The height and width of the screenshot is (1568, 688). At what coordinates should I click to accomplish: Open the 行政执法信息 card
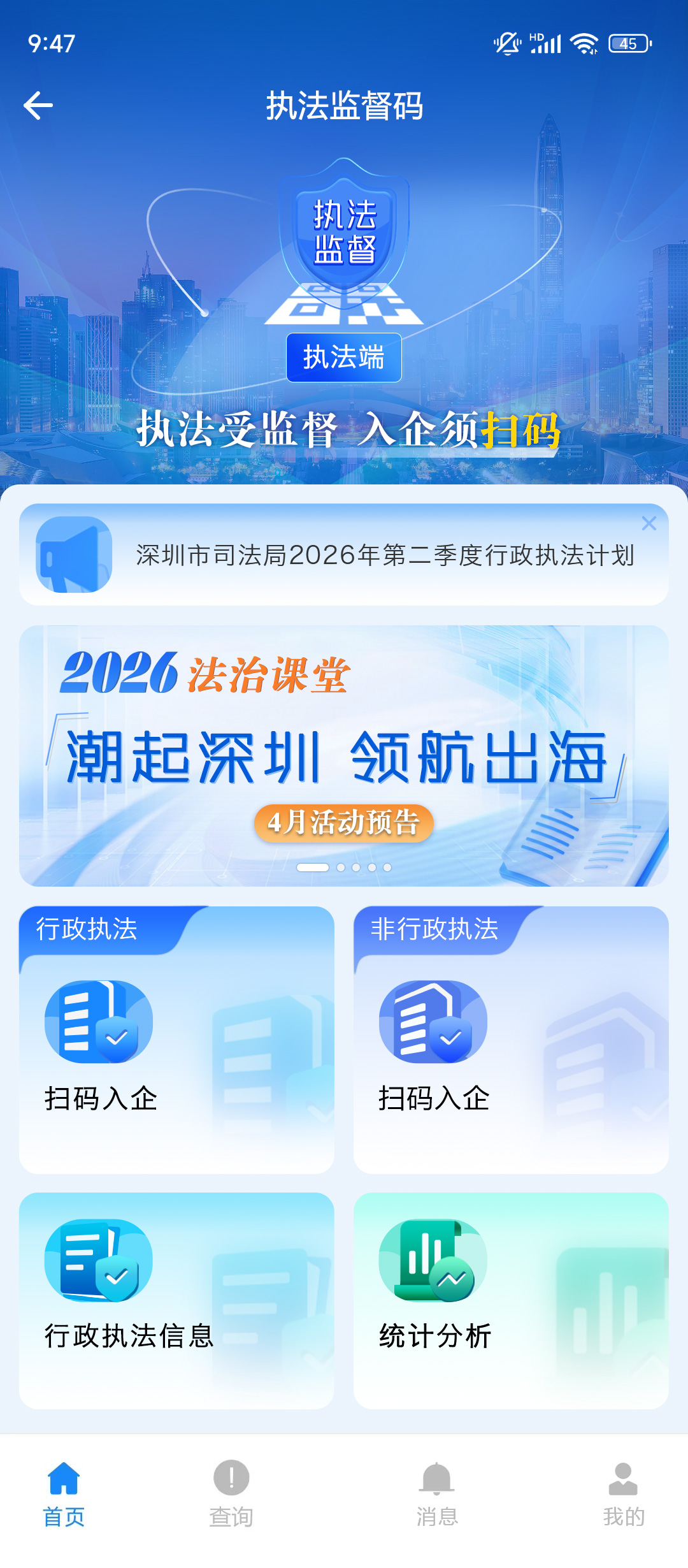(176, 1301)
